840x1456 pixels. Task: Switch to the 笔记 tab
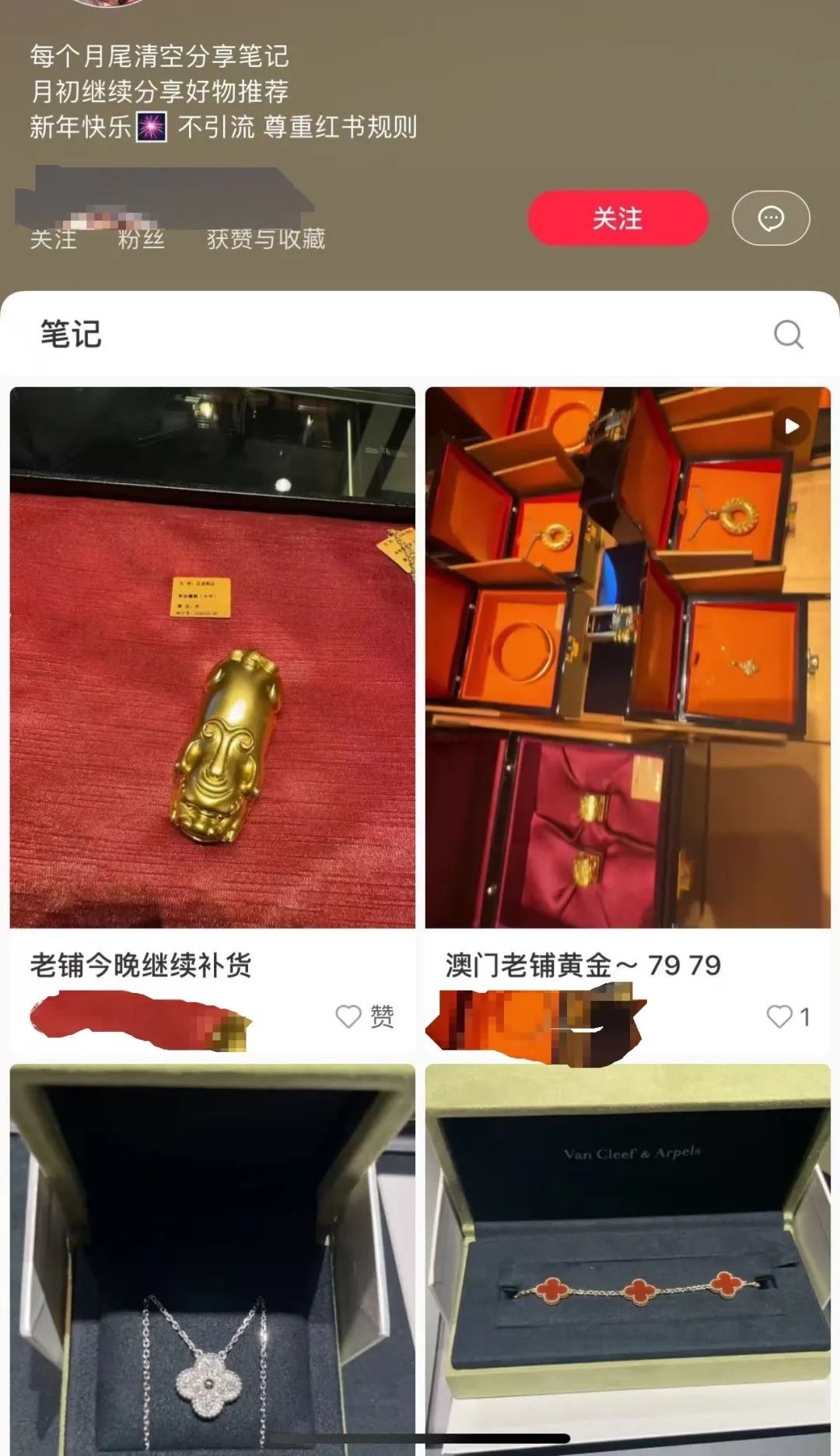71,334
